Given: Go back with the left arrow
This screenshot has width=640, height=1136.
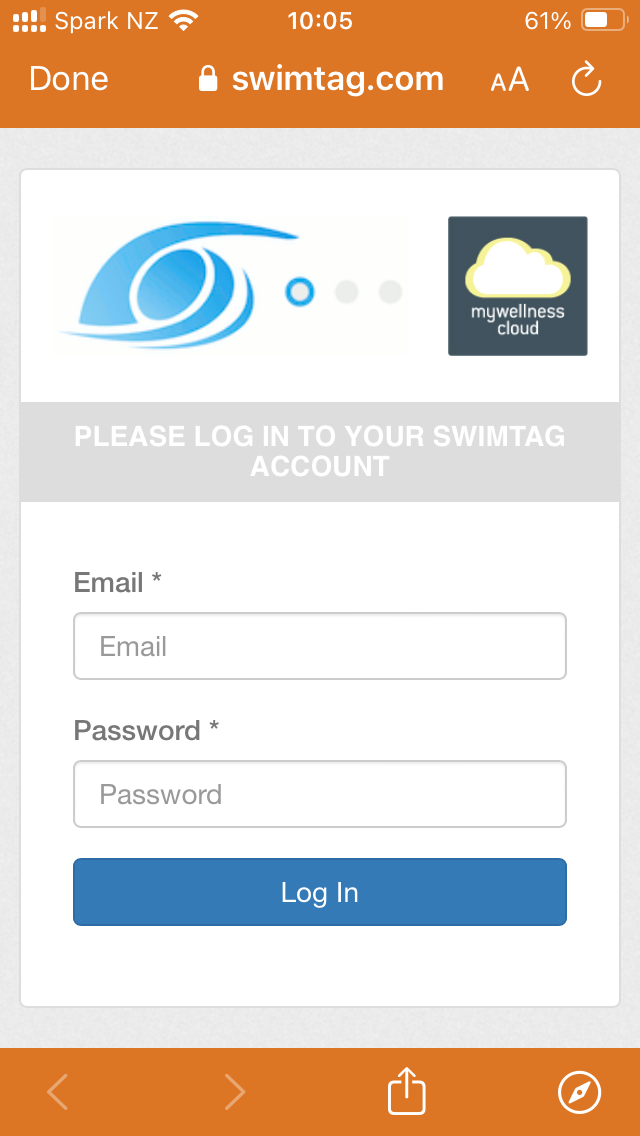Looking at the screenshot, I should [x=58, y=1092].
